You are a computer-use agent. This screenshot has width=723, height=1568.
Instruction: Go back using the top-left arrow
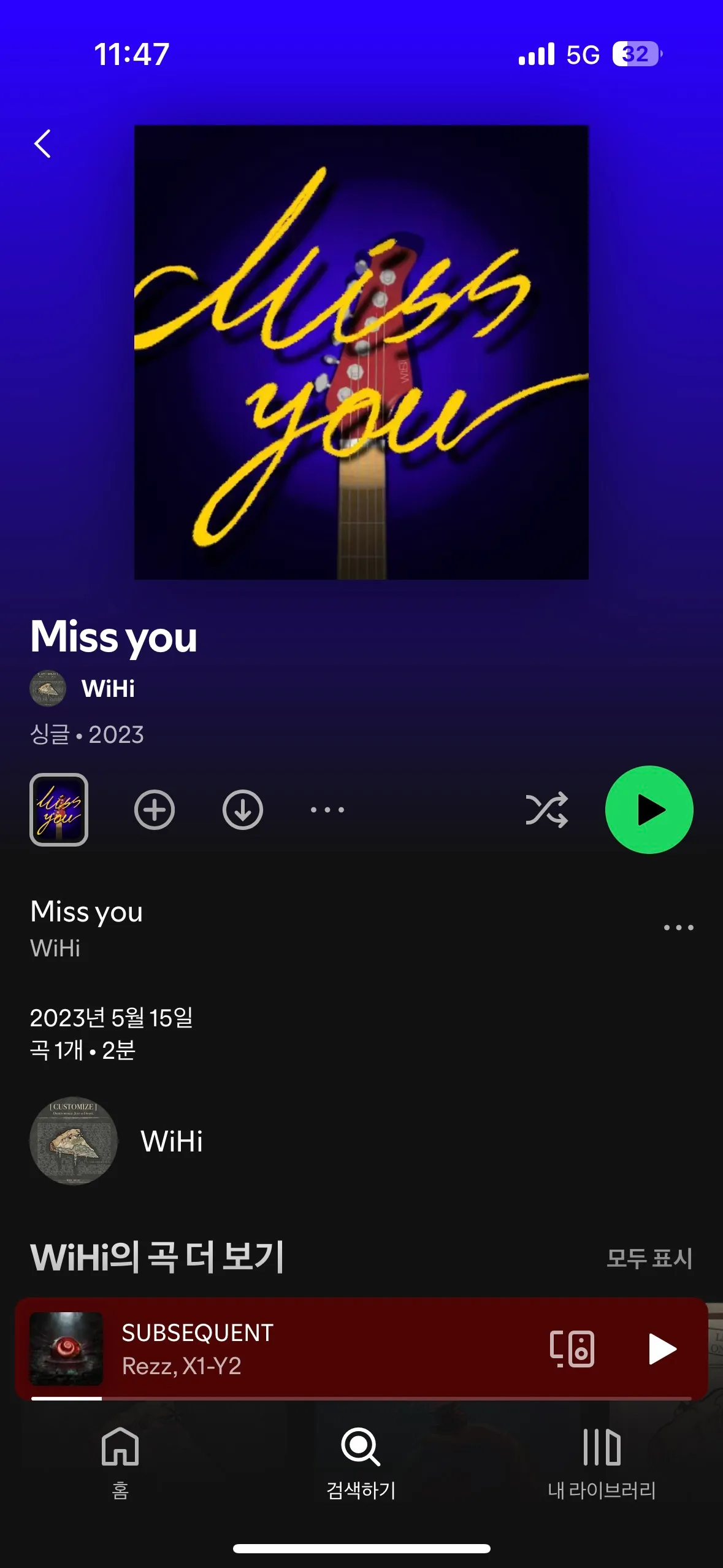[42, 144]
